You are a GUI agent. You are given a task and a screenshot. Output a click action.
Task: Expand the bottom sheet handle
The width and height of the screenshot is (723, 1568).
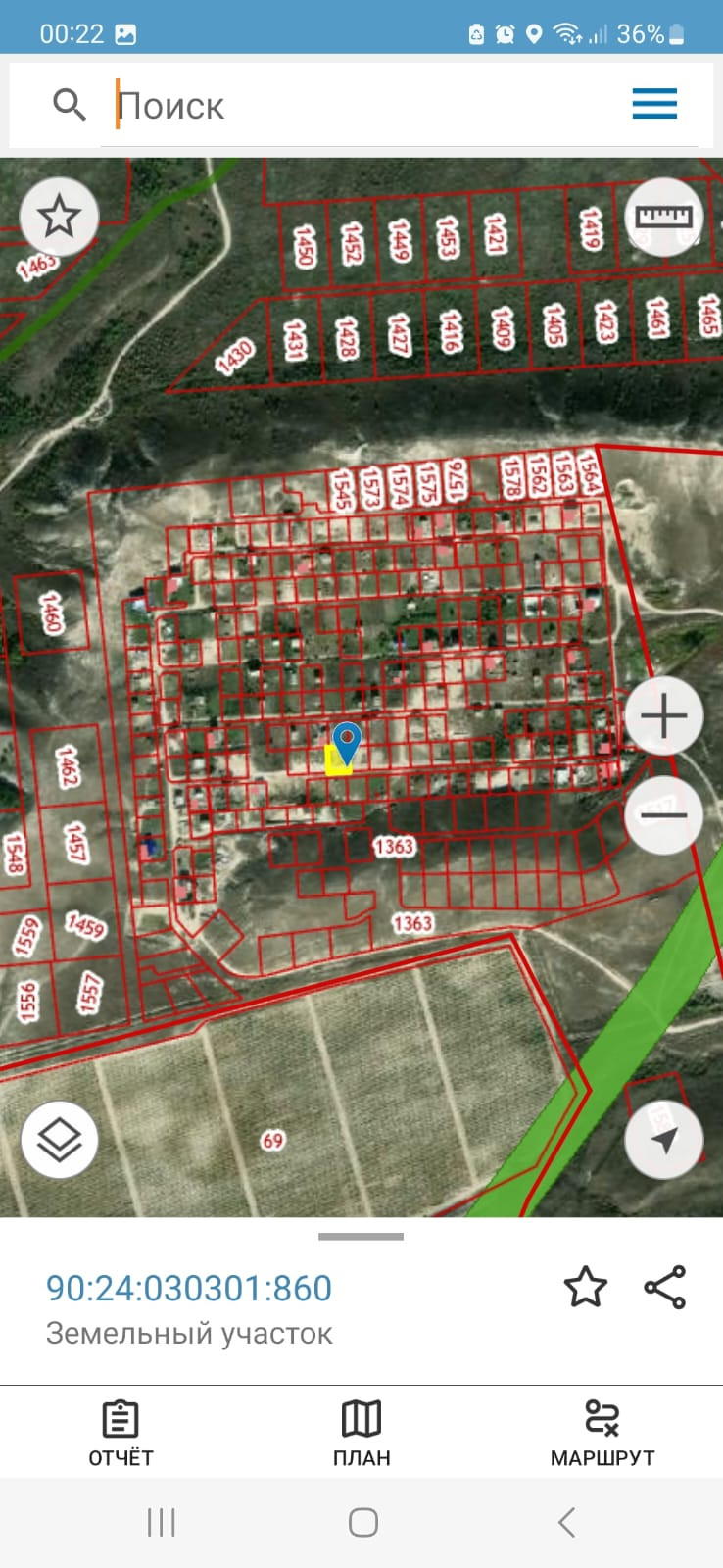point(361,1237)
